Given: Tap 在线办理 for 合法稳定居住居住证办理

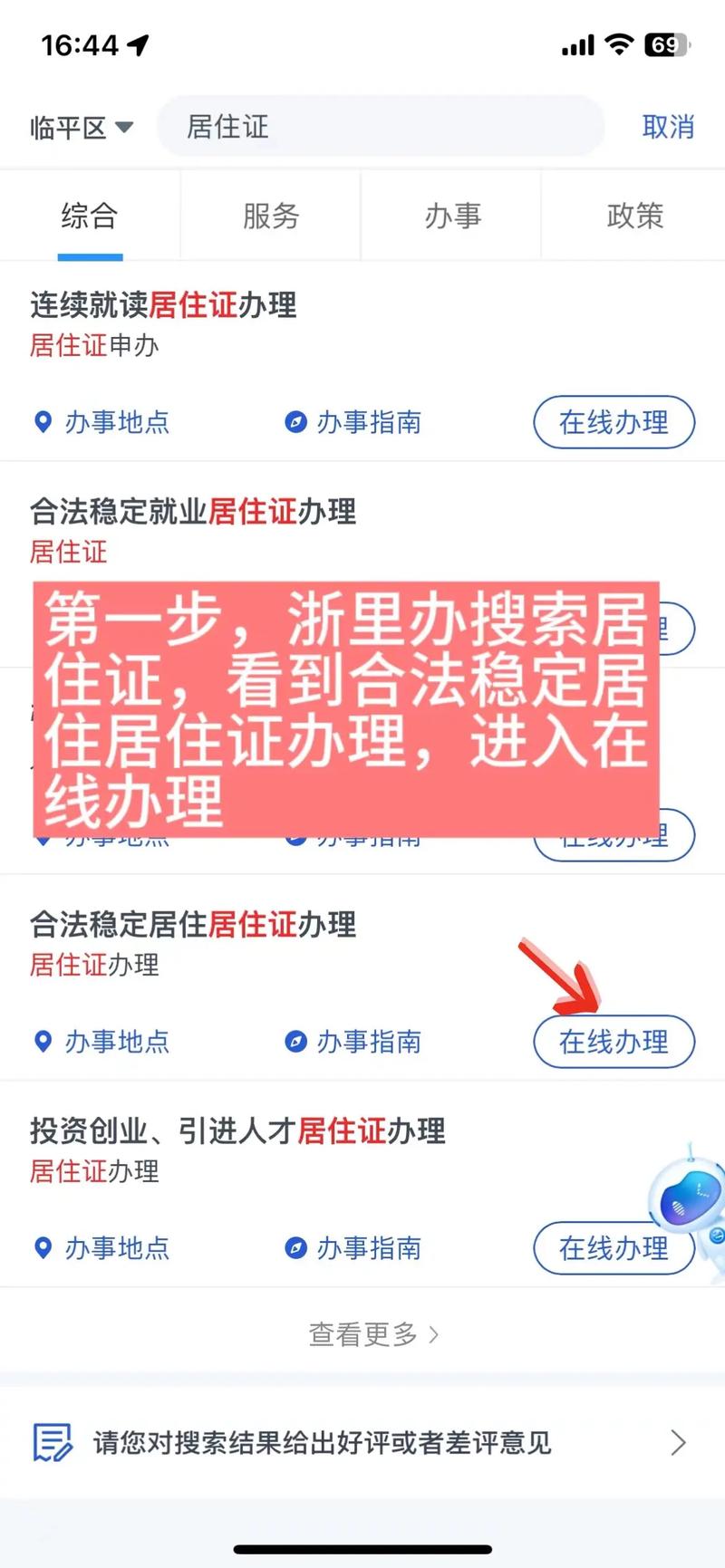Looking at the screenshot, I should coord(614,1042).
